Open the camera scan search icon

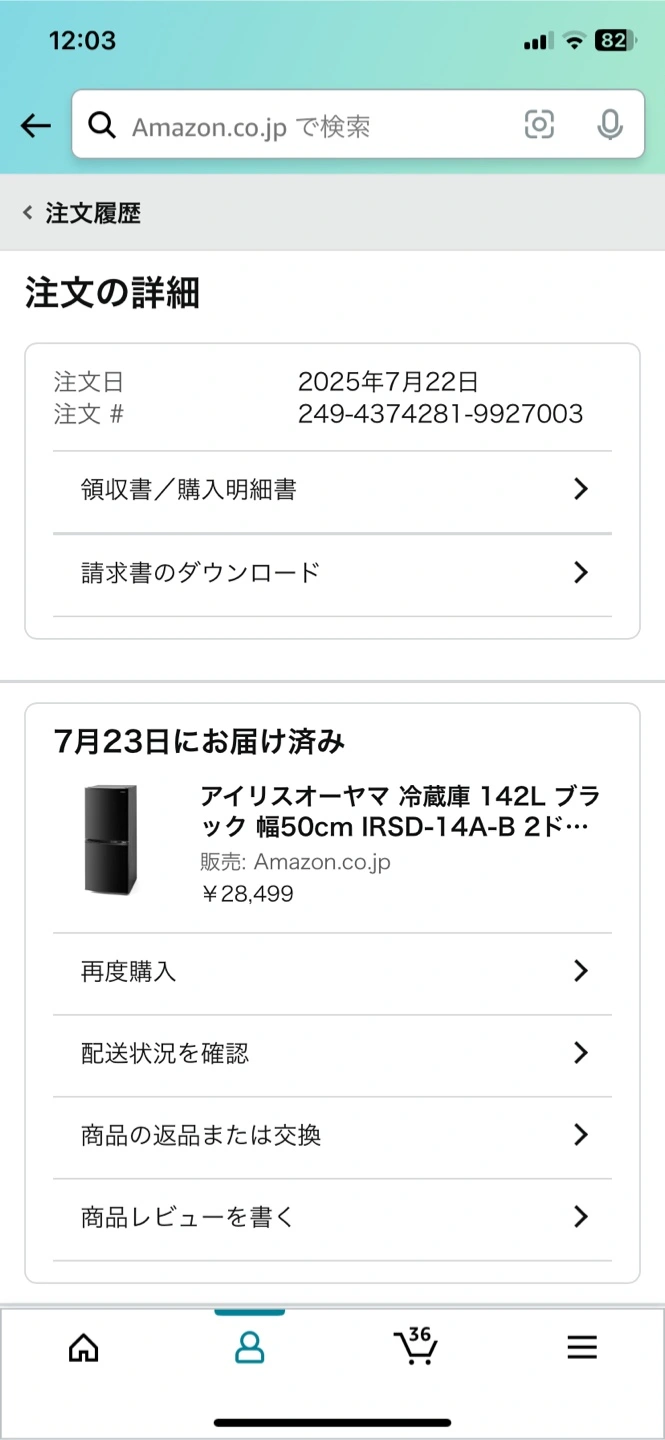539,124
